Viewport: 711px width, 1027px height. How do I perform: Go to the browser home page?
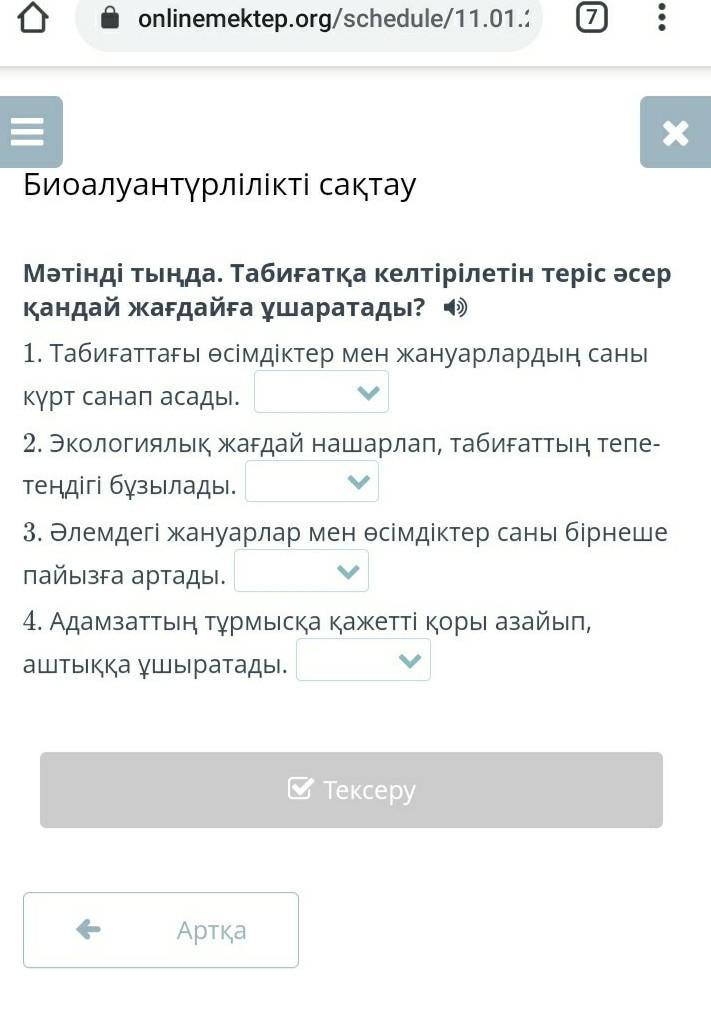point(33,18)
